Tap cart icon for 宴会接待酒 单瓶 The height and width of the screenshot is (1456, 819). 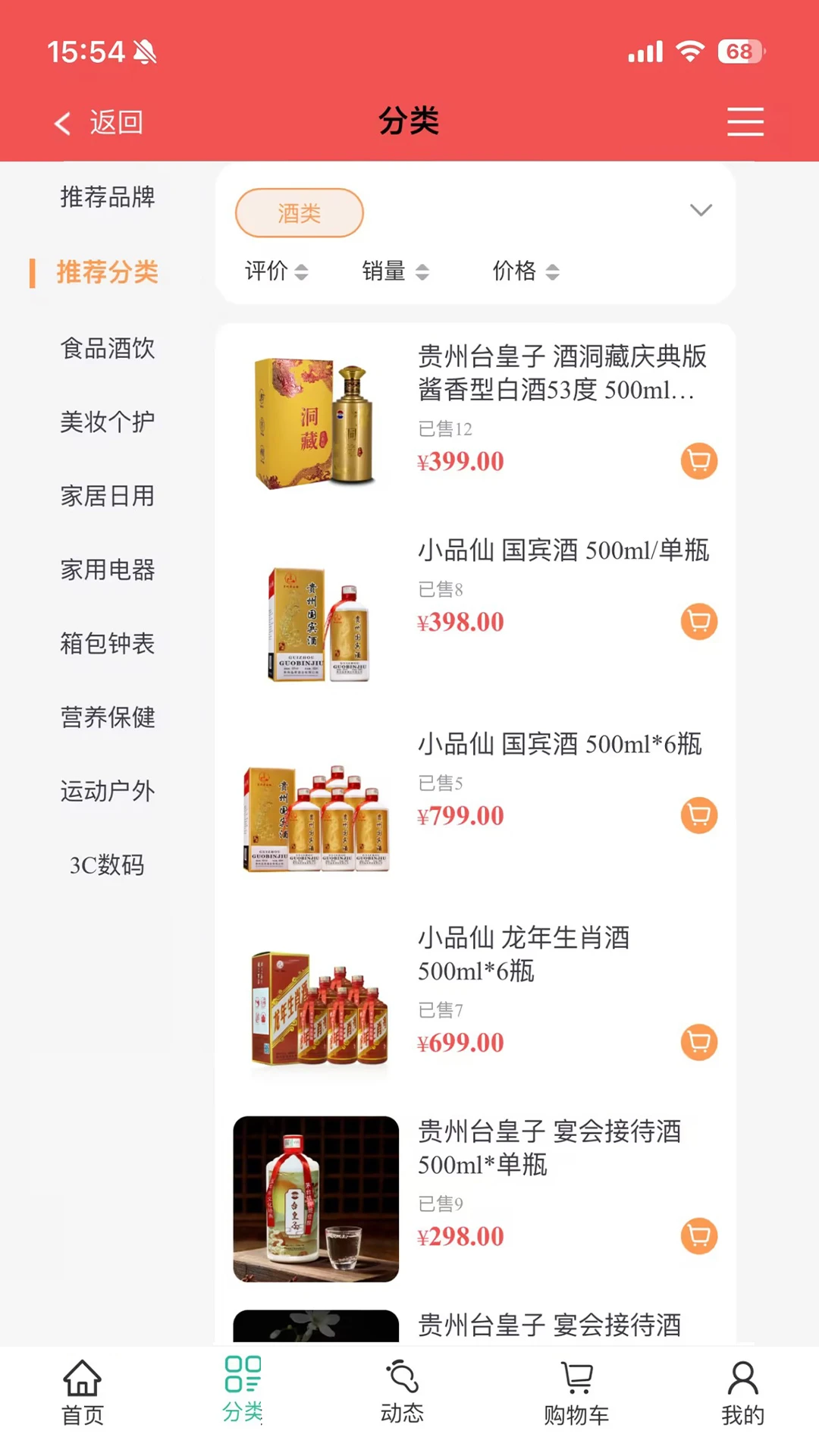point(698,1235)
